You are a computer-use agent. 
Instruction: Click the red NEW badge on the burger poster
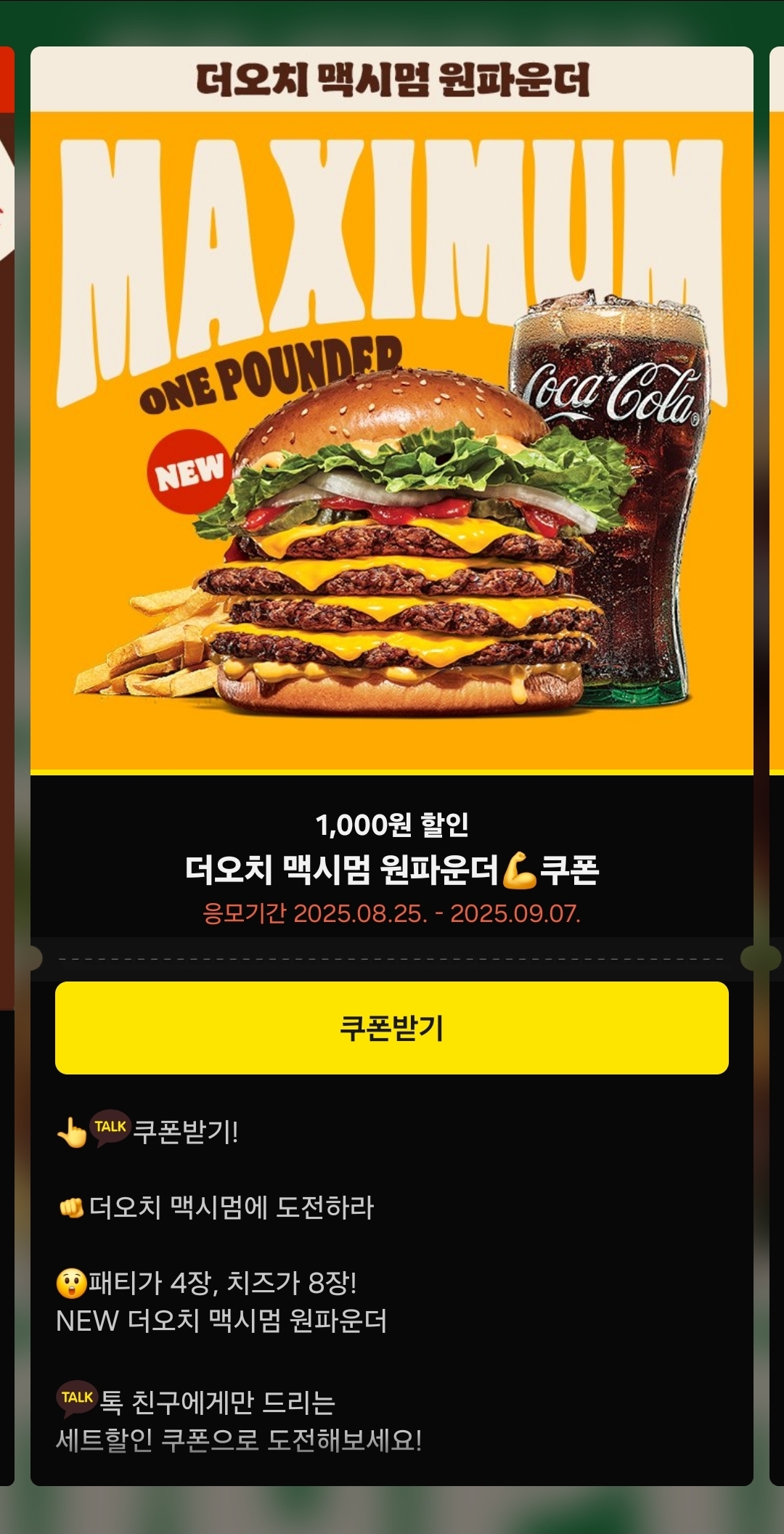pyautogui.click(x=189, y=472)
